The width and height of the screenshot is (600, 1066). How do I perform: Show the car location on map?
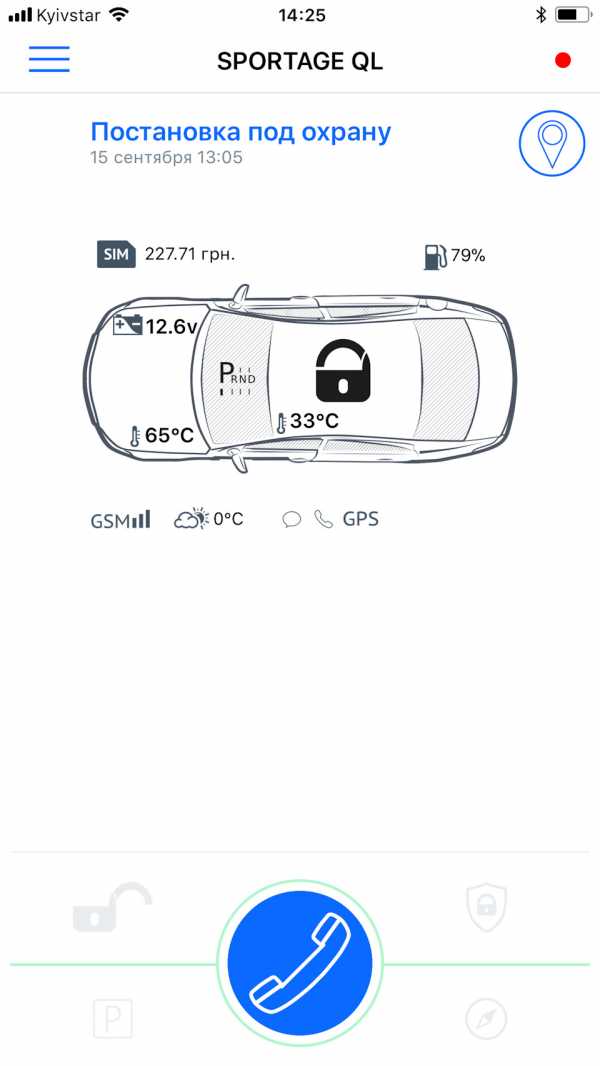[551, 144]
